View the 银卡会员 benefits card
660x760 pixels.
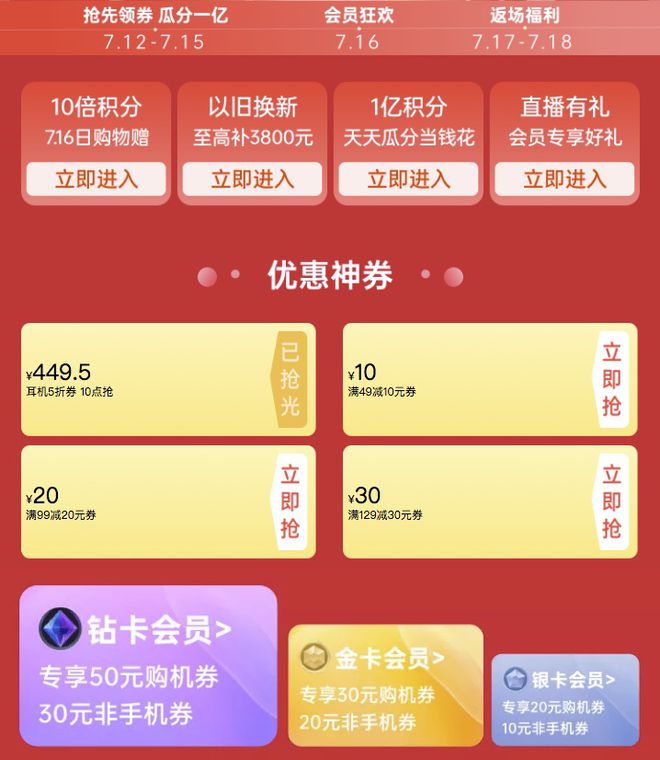click(x=564, y=699)
